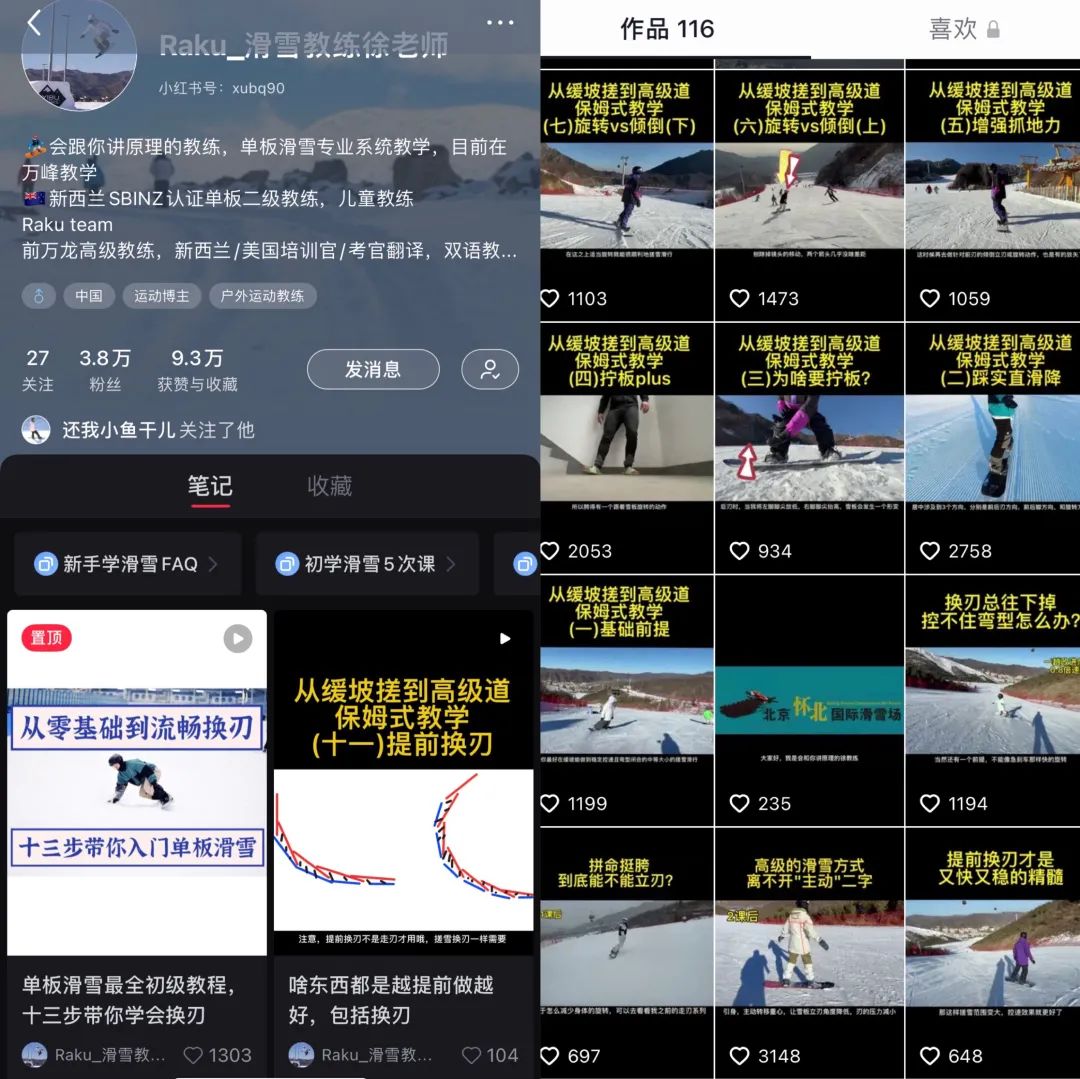Open the 新手学滑雪FAQ collection

[128, 564]
